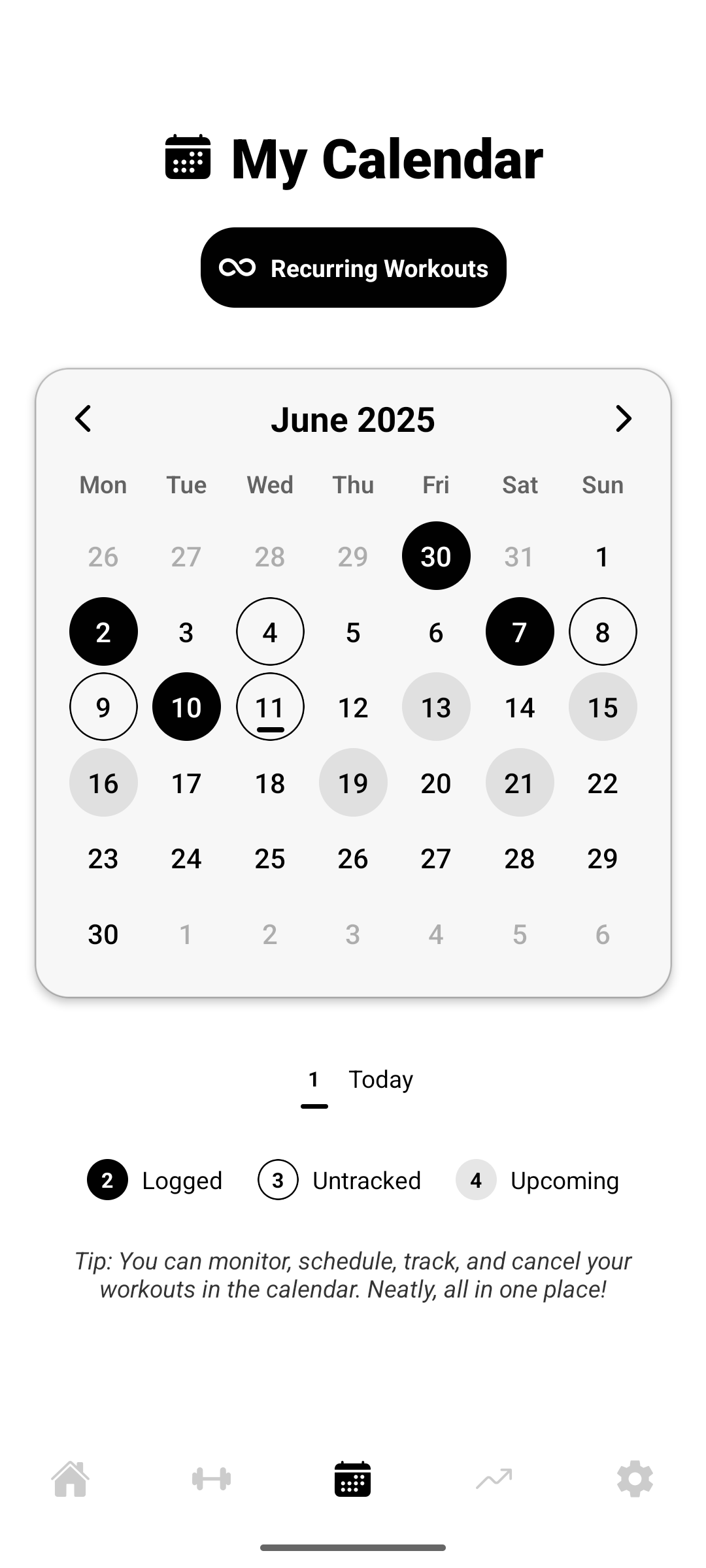Select June 25 in the calendar
The width and height of the screenshot is (706, 1568).
(270, 858)
